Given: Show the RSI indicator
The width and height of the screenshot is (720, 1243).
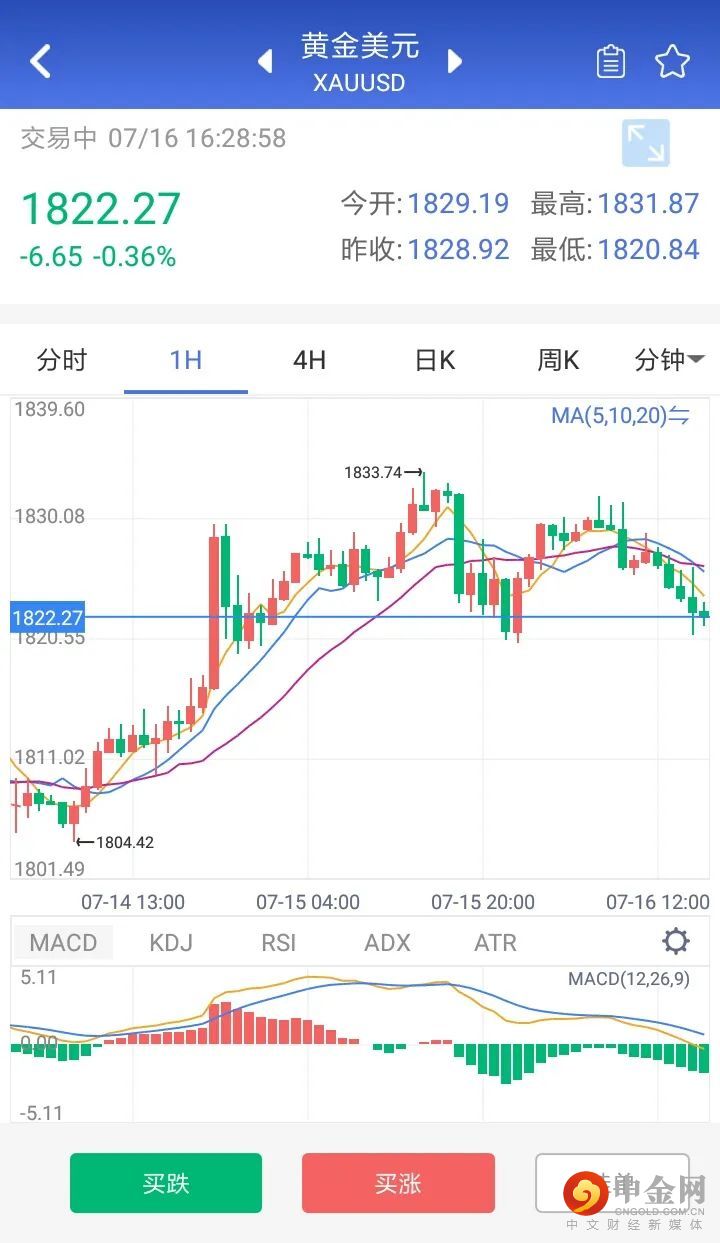Looking at the screenshot, I should point(279,942).
